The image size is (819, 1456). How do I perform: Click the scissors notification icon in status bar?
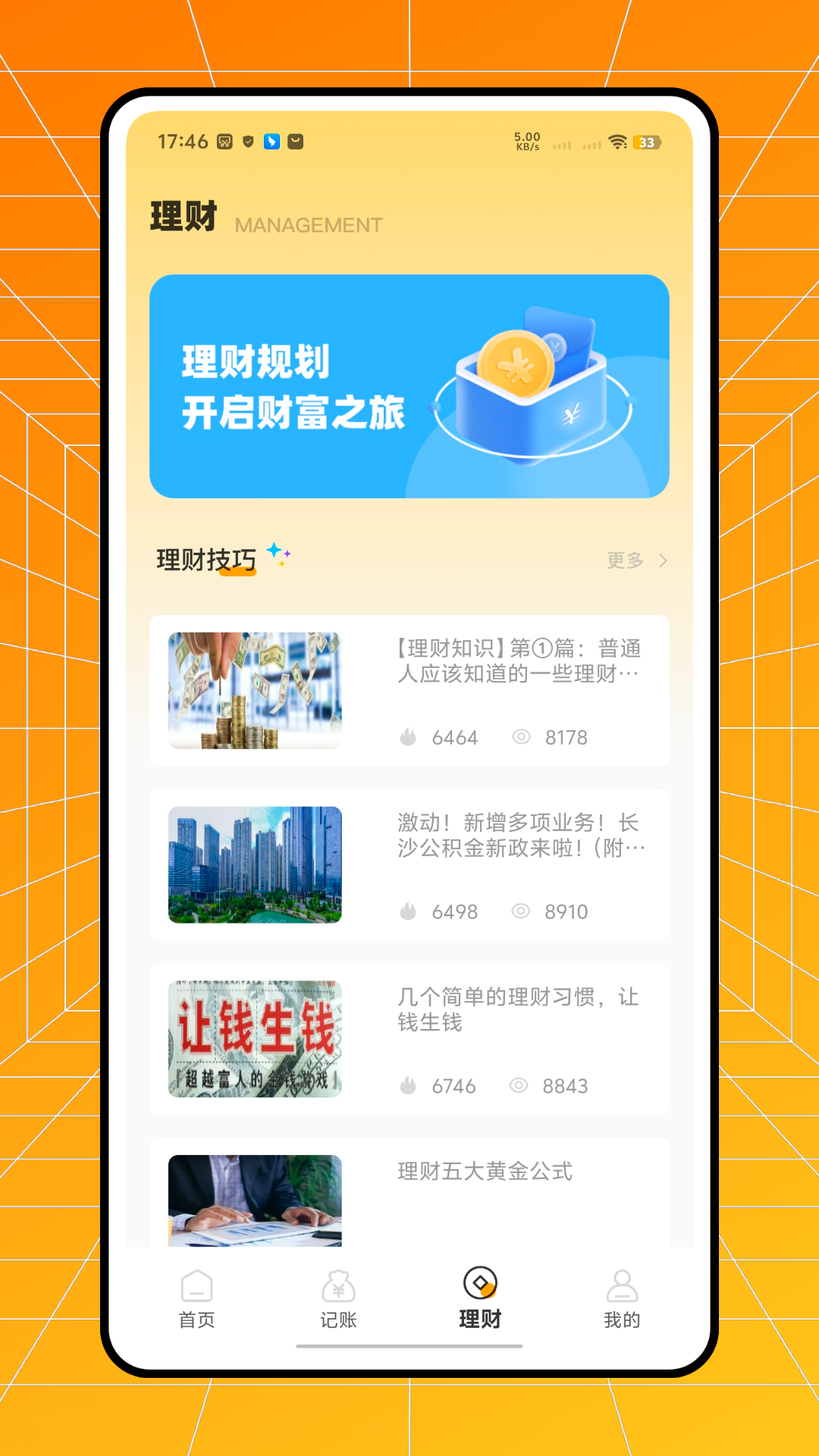click(224, 141)
